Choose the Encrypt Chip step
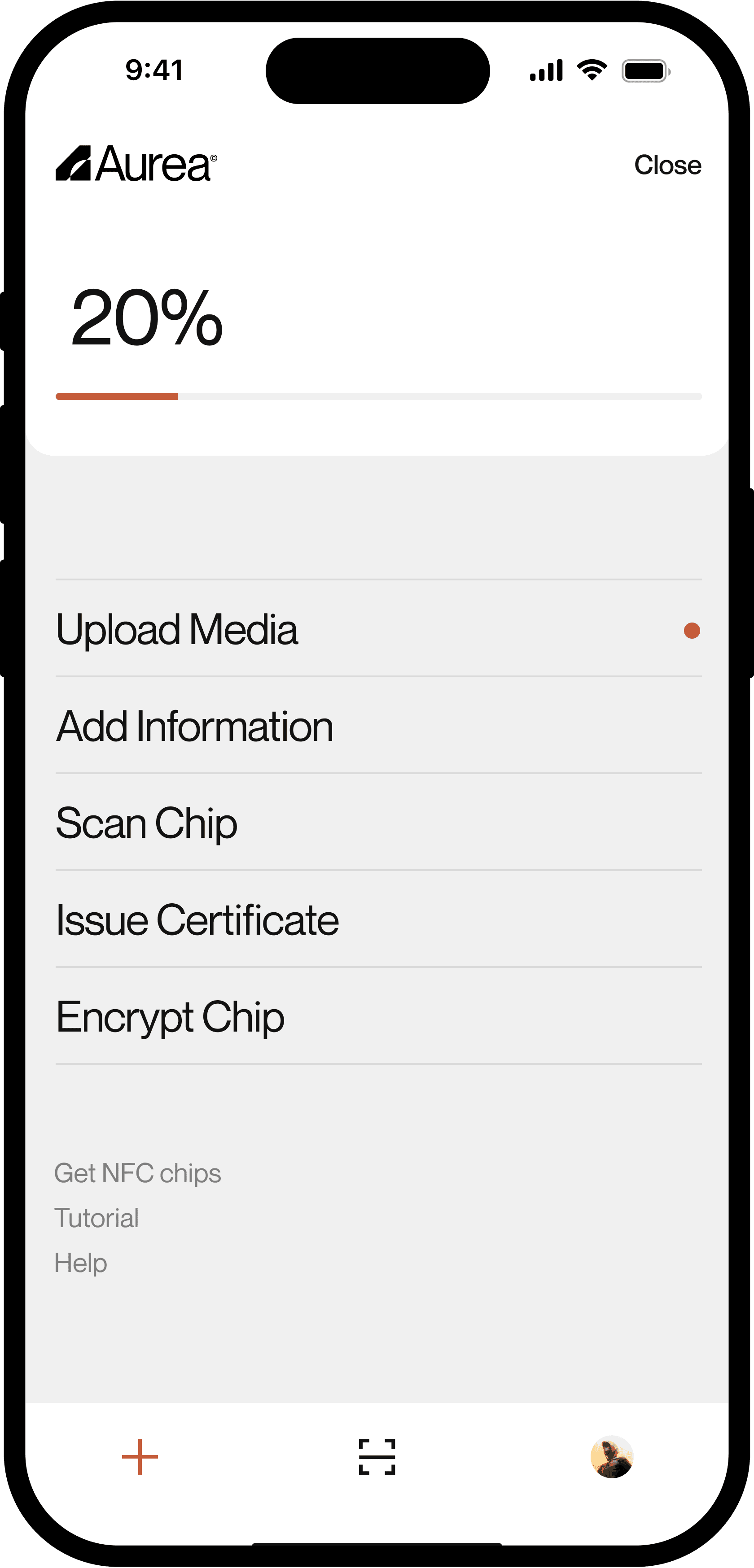The height and width of the screenshot is (1568, 754). coord(378,1016)
